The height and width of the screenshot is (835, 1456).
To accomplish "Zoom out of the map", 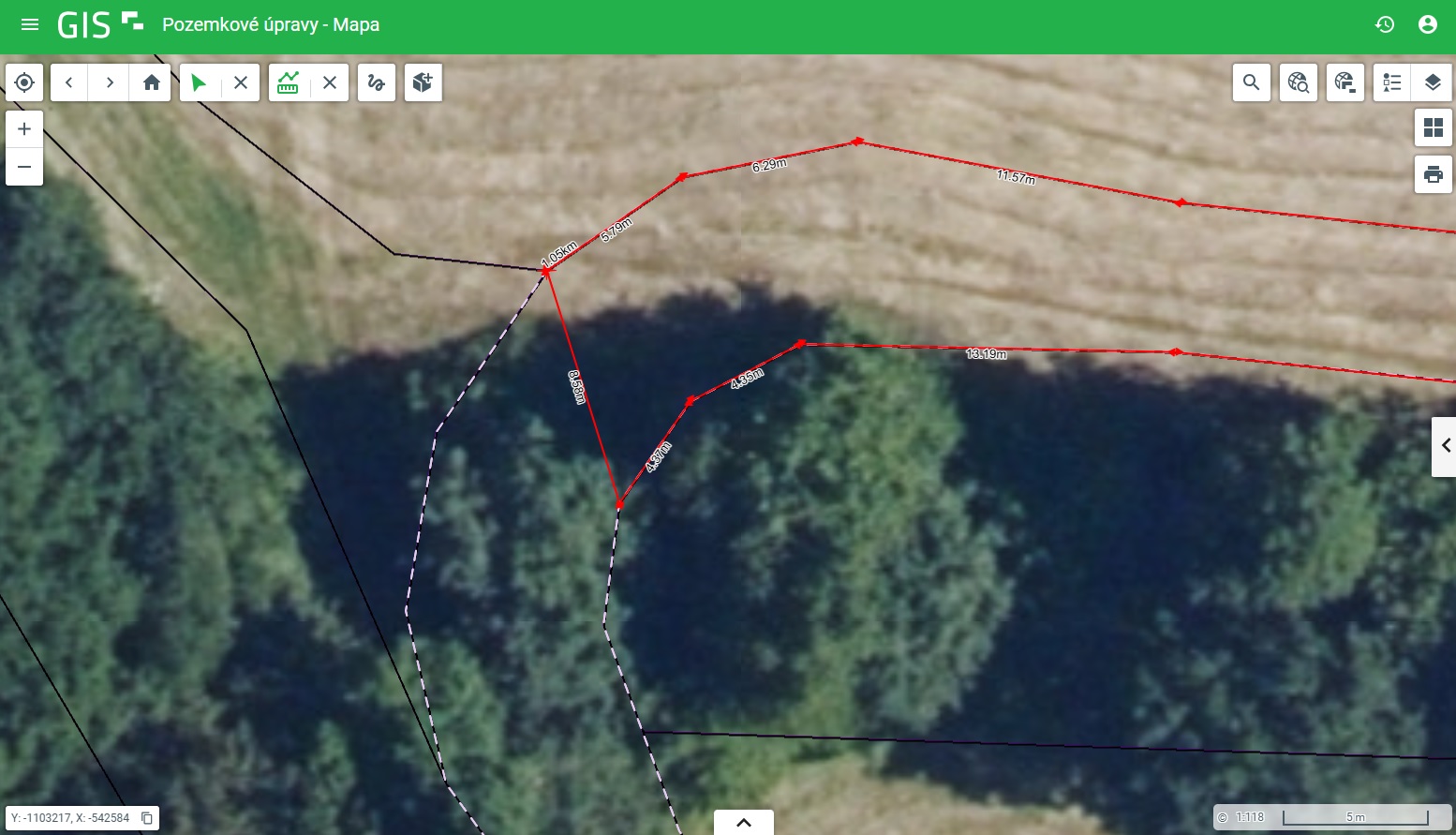I will coord(24,167).
